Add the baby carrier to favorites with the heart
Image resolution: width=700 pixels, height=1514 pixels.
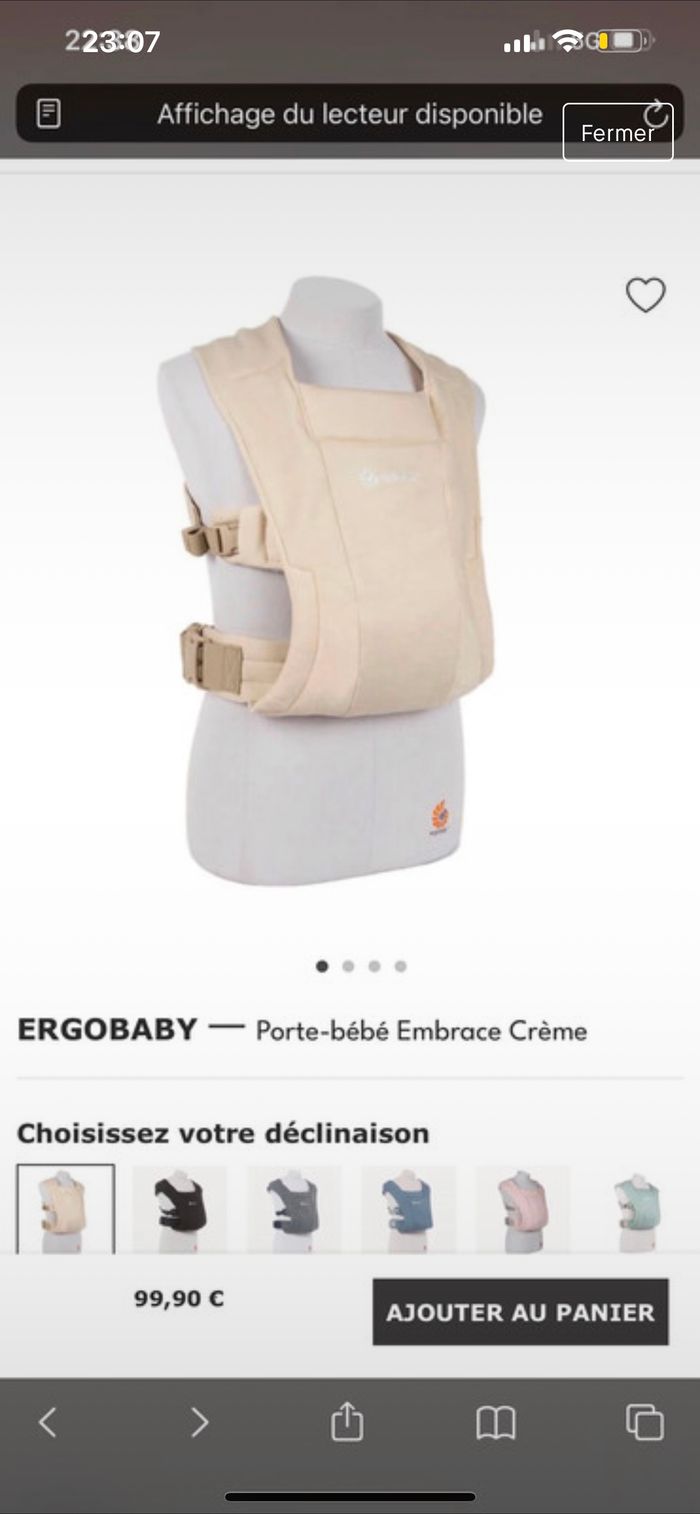click(x=645, y=295)
